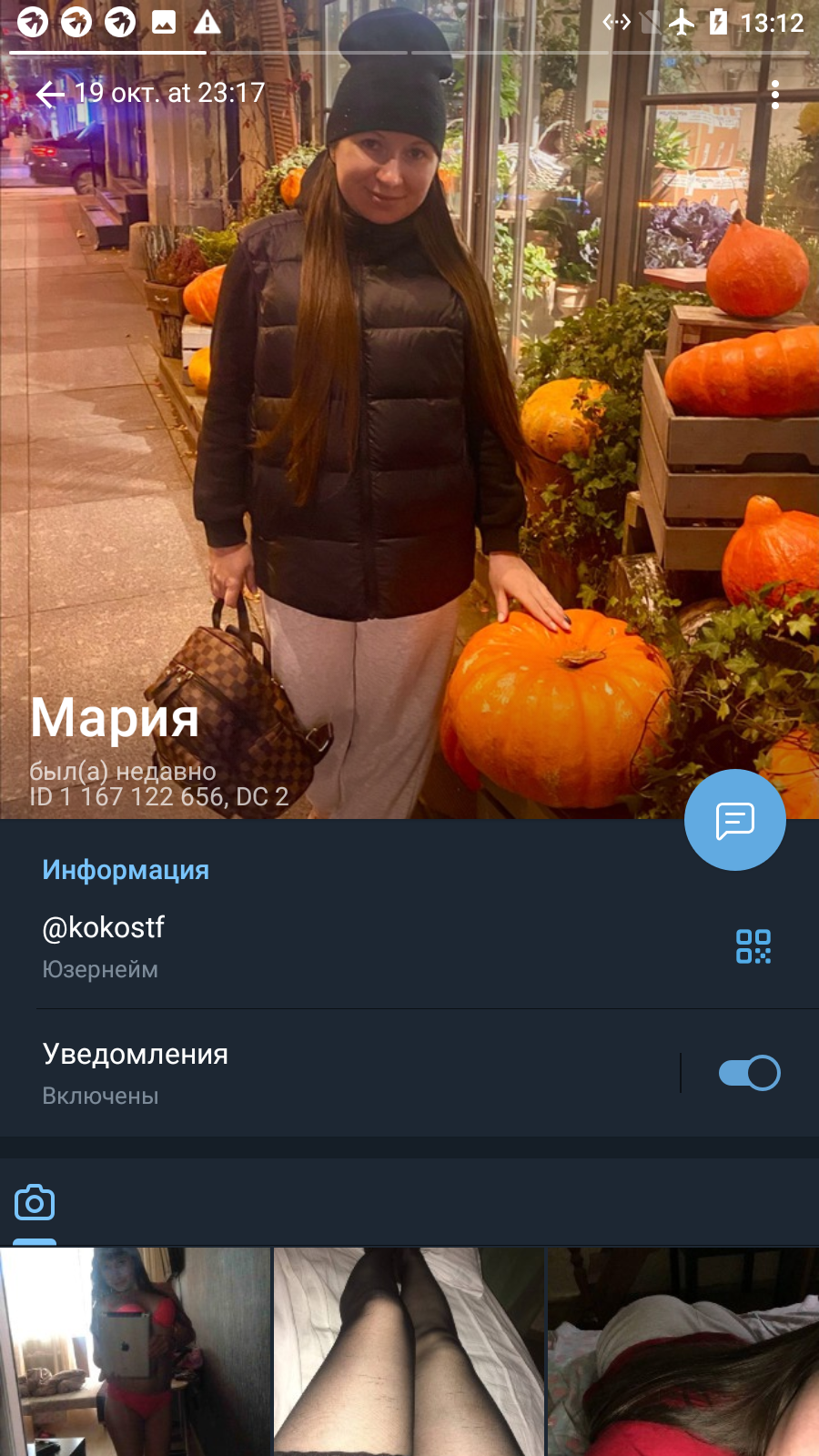Open the three-dot overflow menu
Viewport: 819px width, 1456px height.
[775, 94]
